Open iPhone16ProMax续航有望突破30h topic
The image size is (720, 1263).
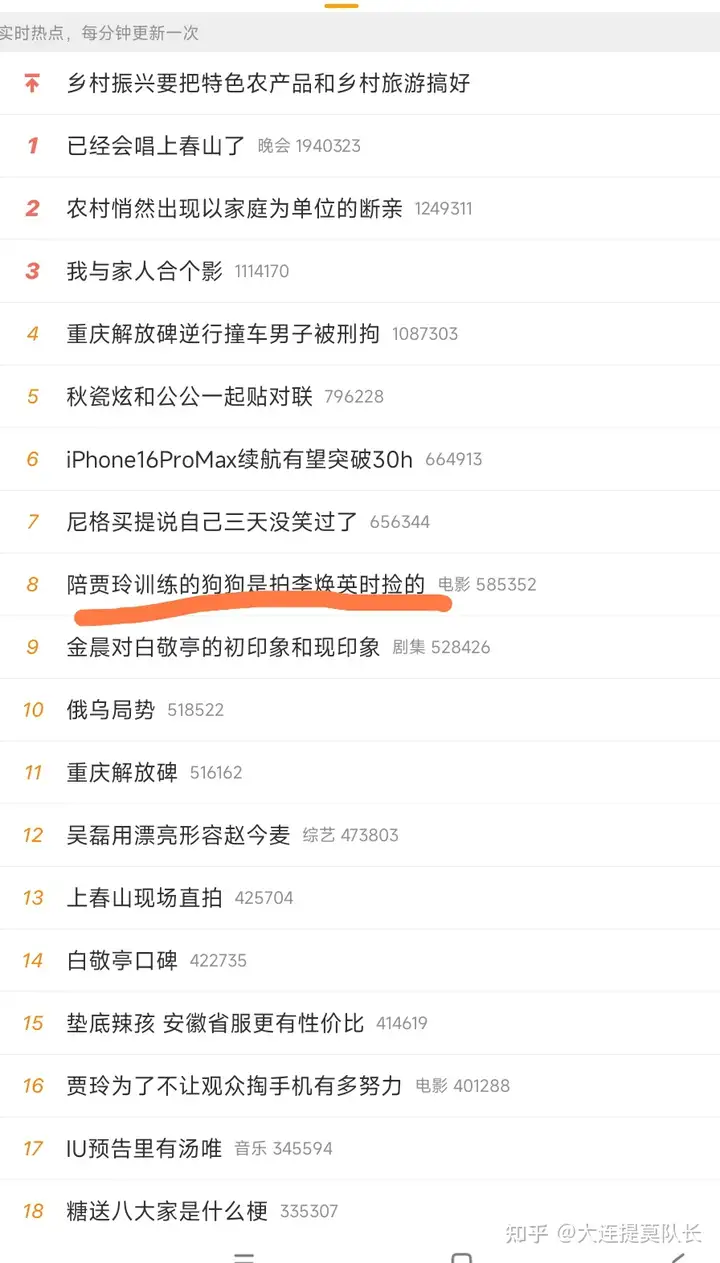239,459
